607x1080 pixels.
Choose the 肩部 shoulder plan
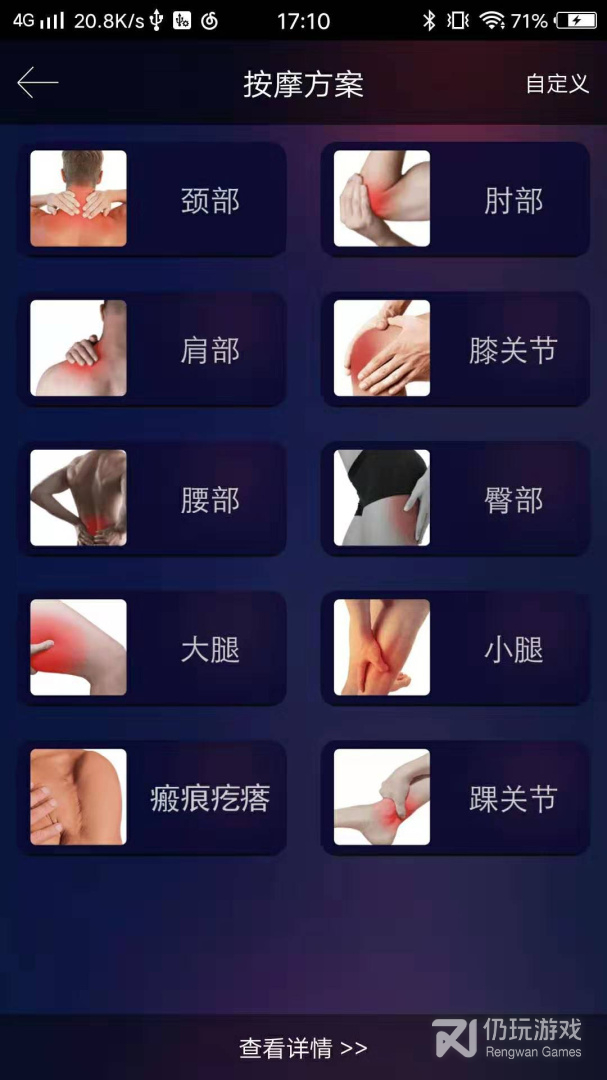[x=152, y=349]
